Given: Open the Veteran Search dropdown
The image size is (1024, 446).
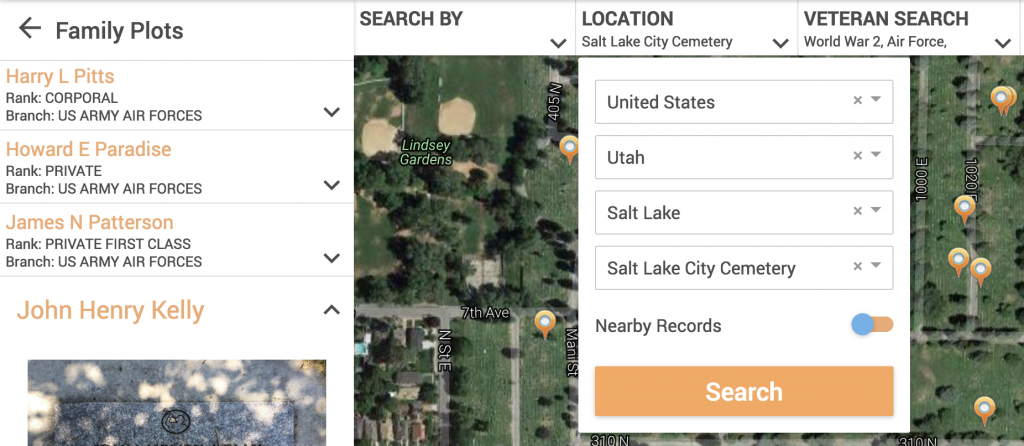Looking at the screenshot, I should click(1002, 43).
